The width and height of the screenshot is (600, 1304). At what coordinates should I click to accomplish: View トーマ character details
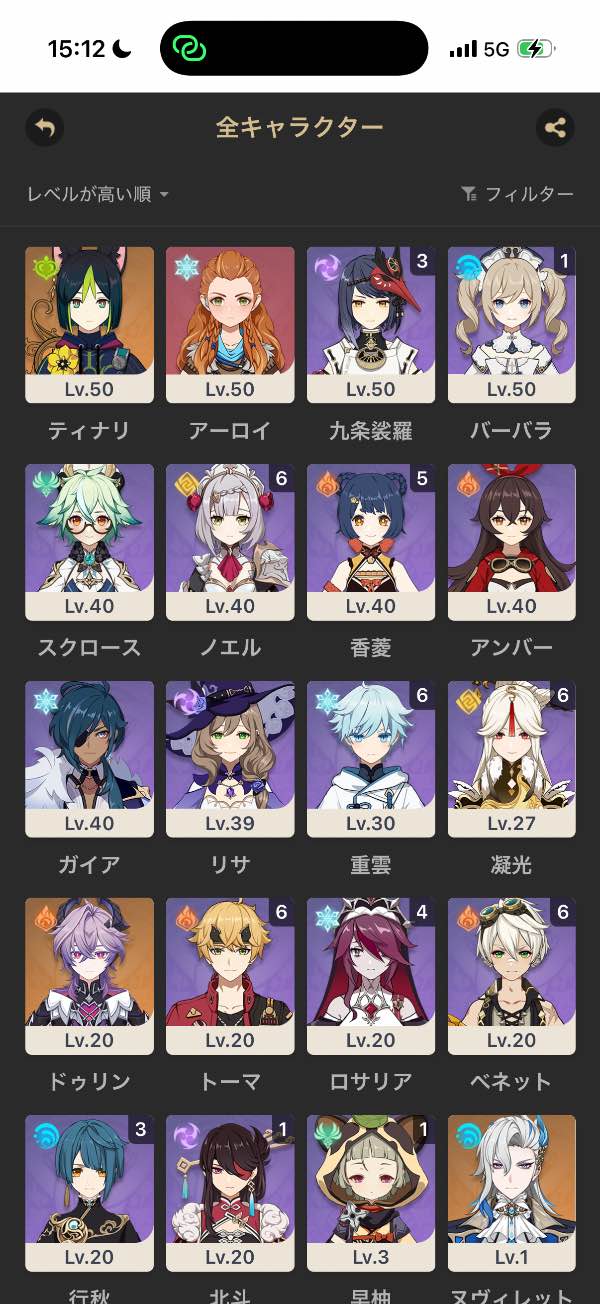230,975
